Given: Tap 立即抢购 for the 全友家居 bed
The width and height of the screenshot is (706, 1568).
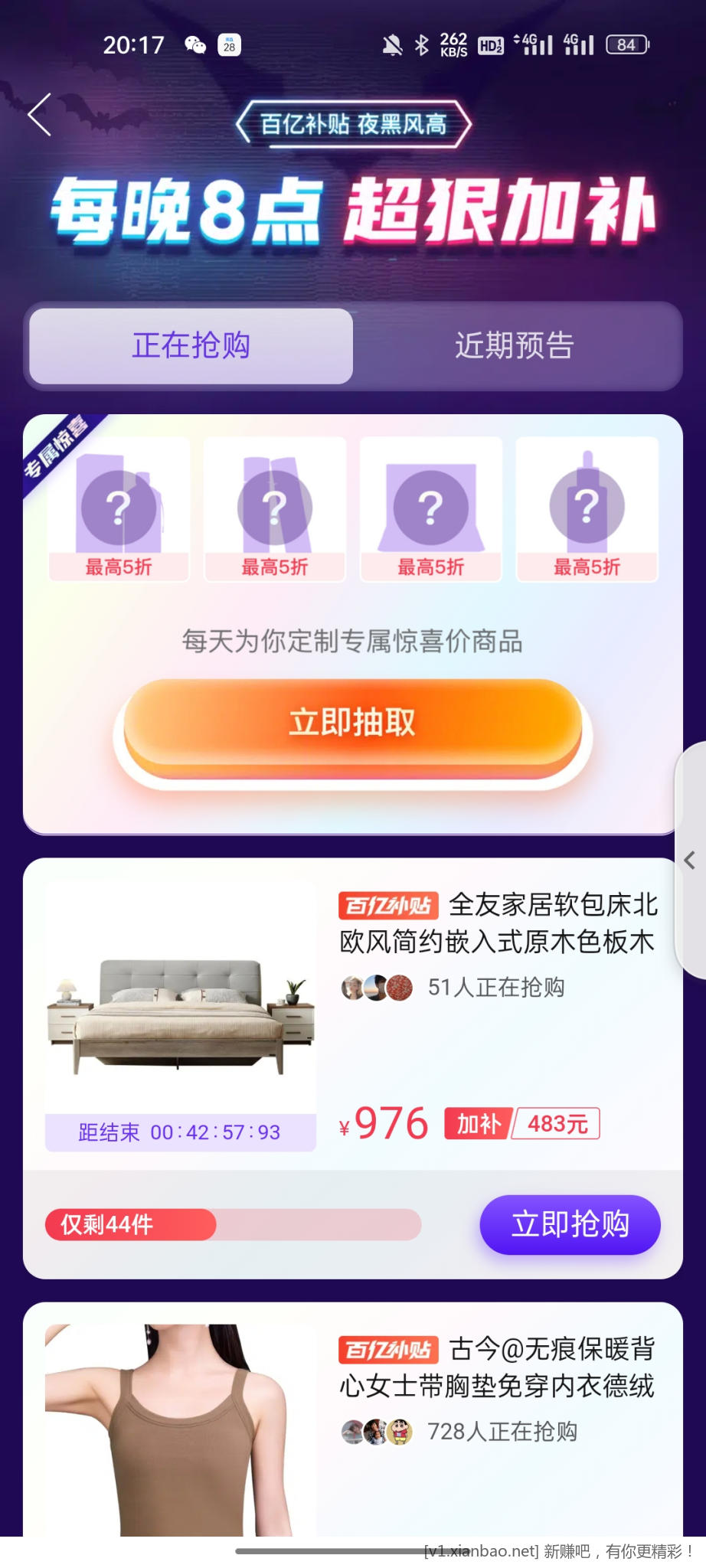Looking at the screenshot, I should tap(570, 1224).
